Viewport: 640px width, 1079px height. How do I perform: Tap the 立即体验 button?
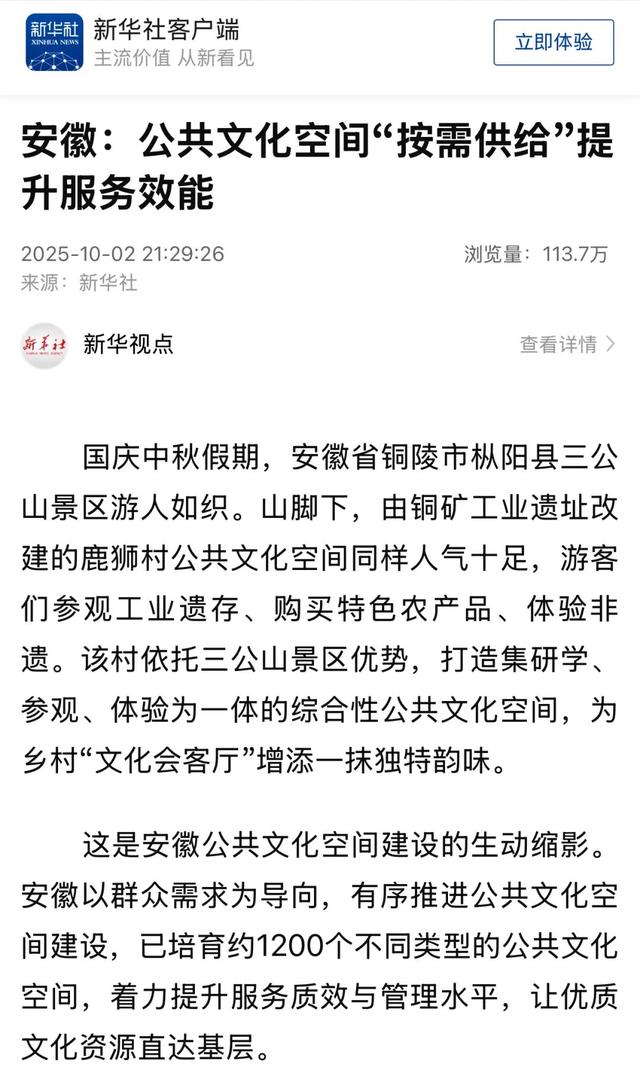click(x=553, y=42)
